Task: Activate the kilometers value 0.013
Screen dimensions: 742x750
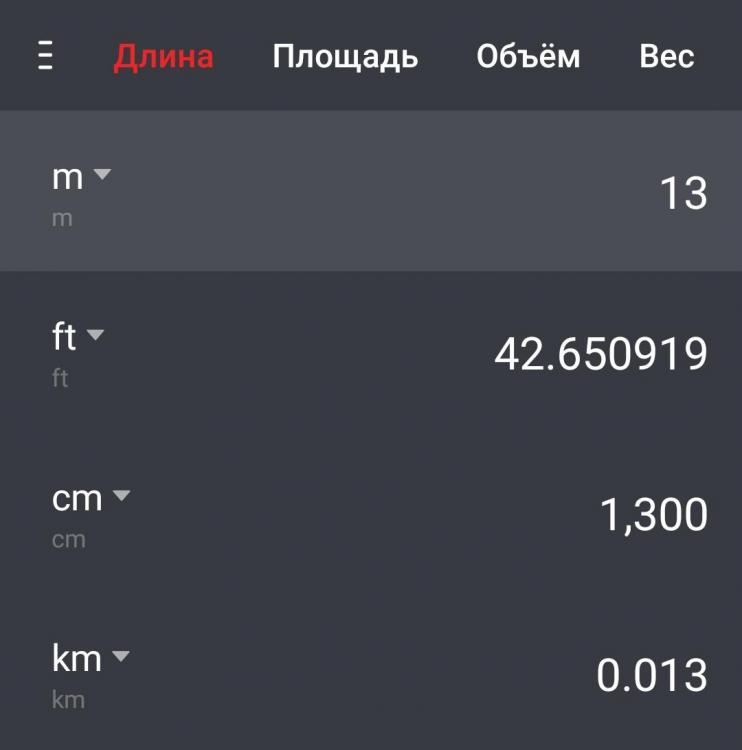Action: tap(652, 676)
